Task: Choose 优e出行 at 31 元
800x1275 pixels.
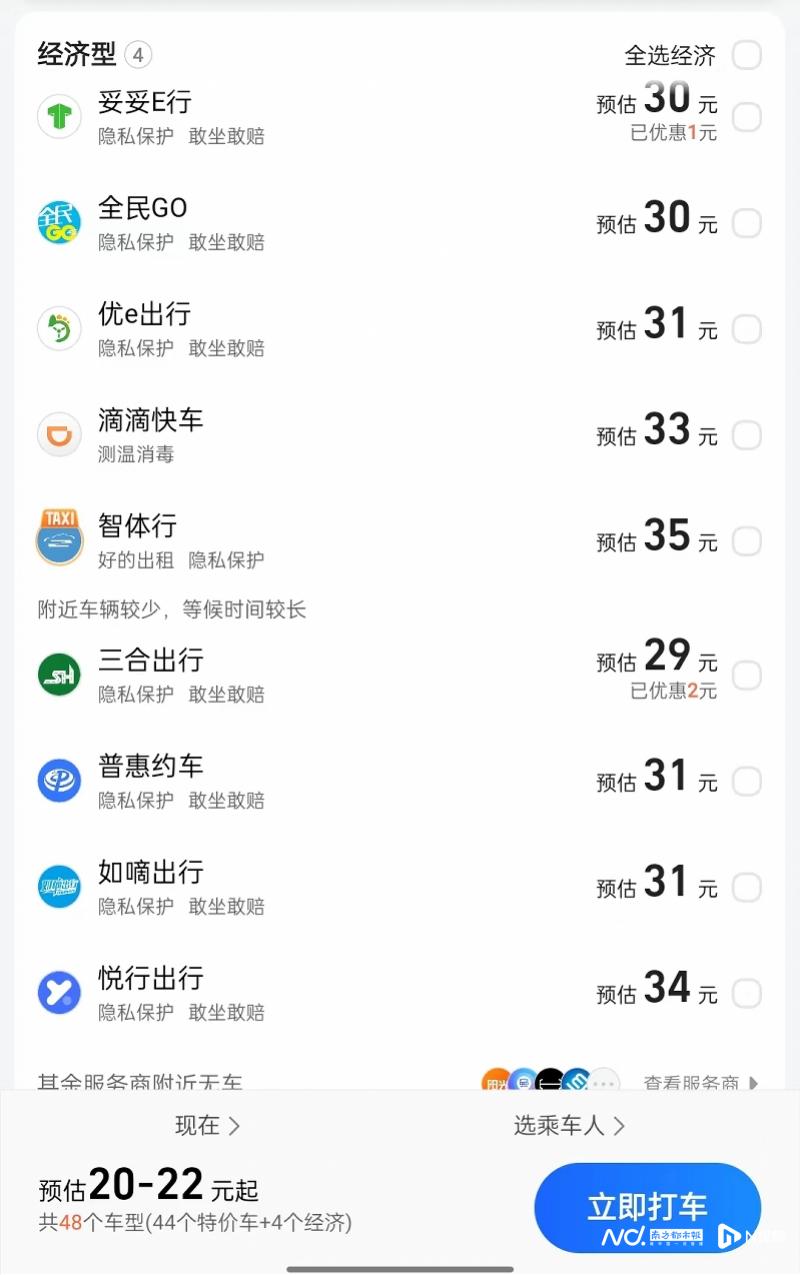Action: pos(746,329)
